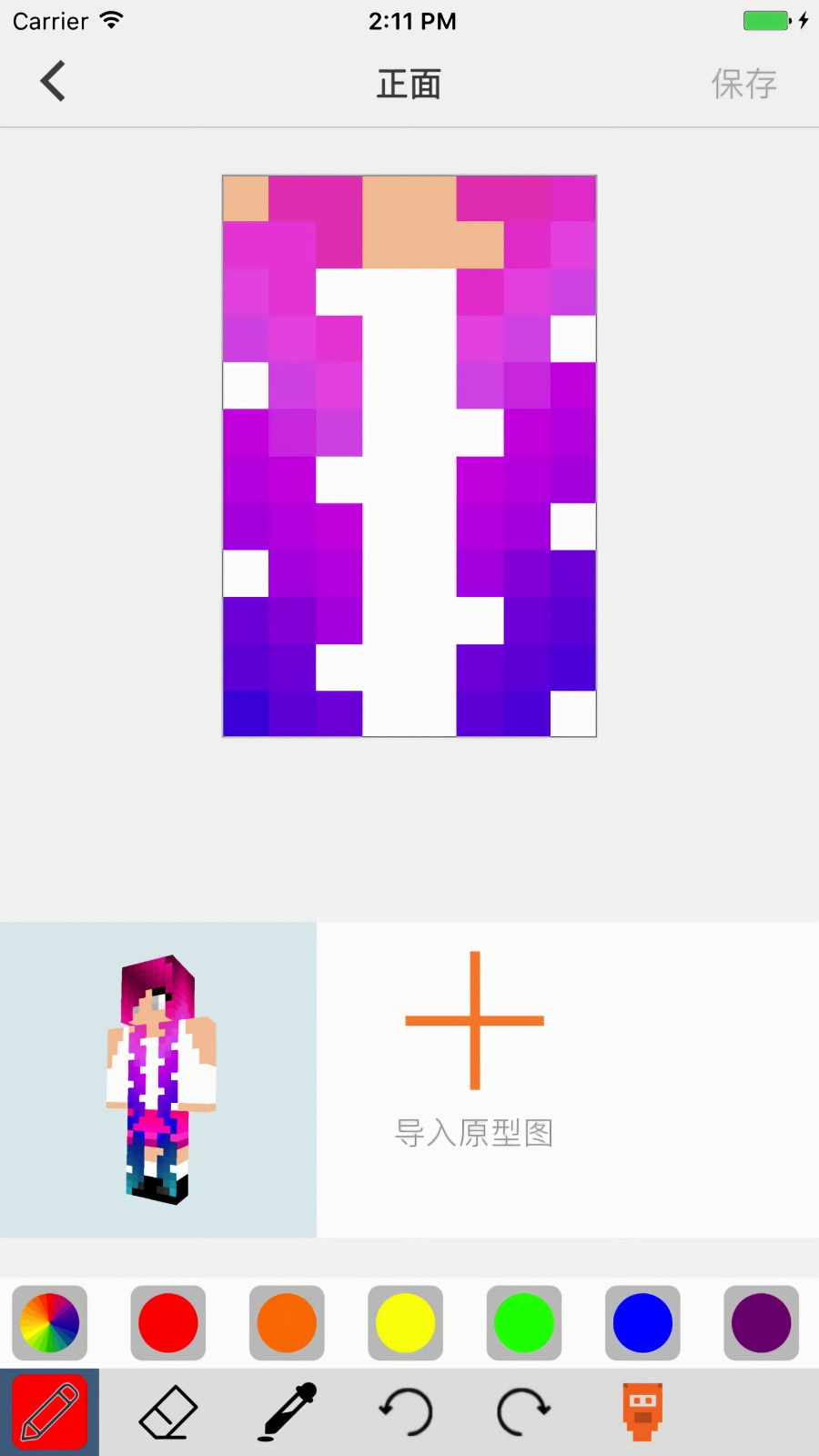Image resolution: width=819 pixels, height=1456 pixels.
Task: Pick the purple color swatch
Action: click(761, 1322)
